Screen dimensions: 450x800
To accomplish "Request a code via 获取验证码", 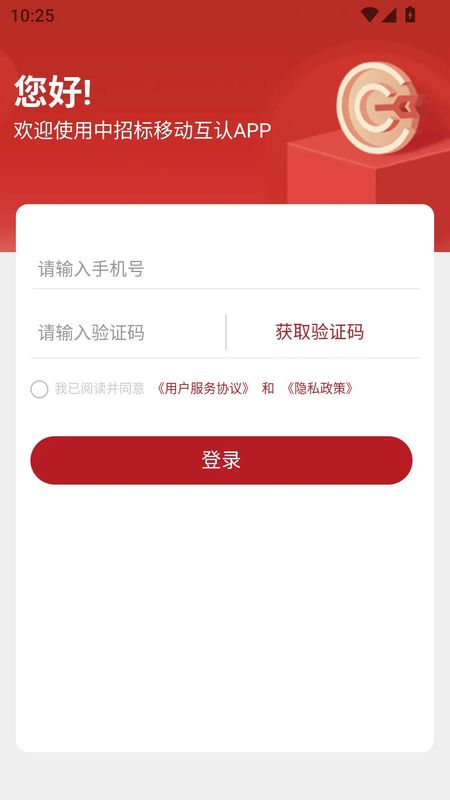I will pyautogui.click(x=319, y=332).
